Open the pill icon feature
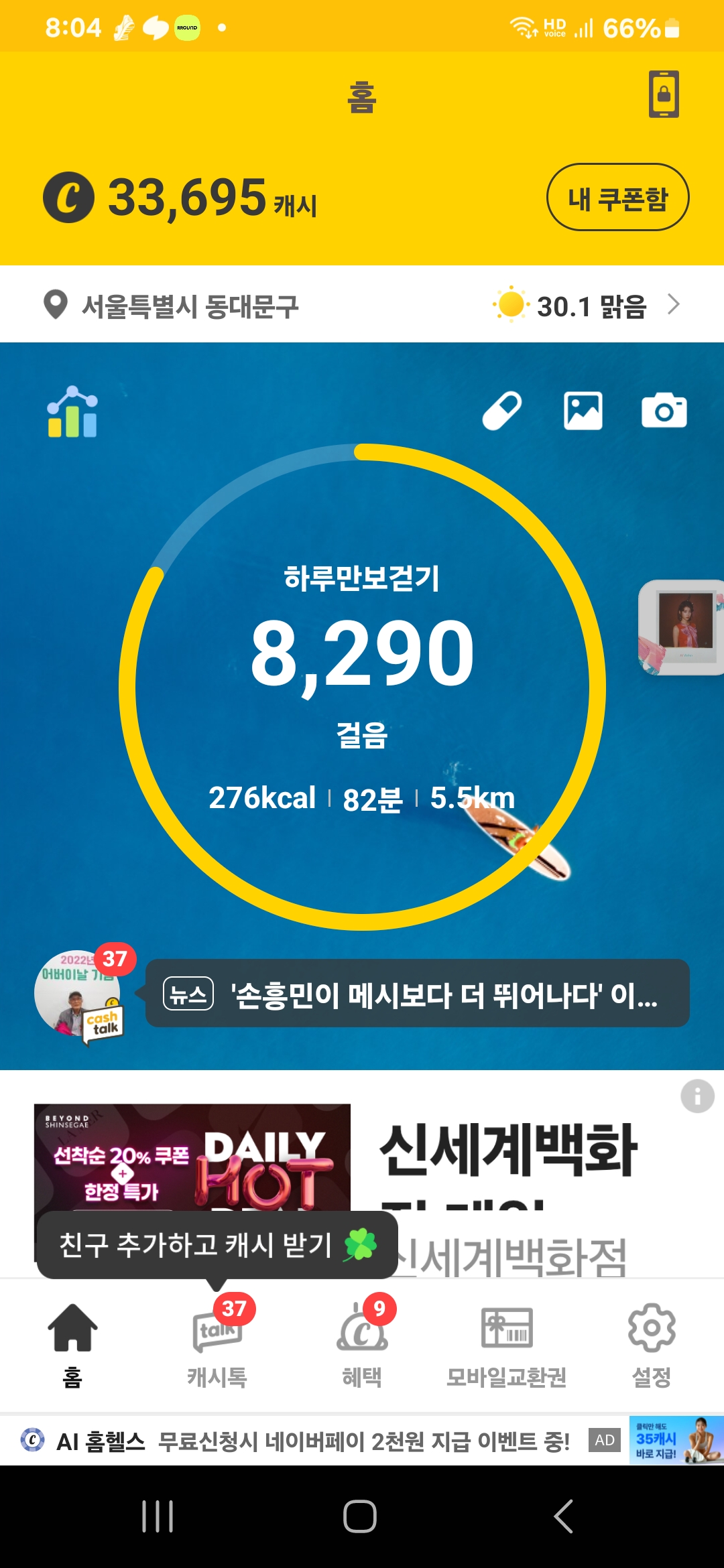724x1568 pixels. tap(502, 411)
